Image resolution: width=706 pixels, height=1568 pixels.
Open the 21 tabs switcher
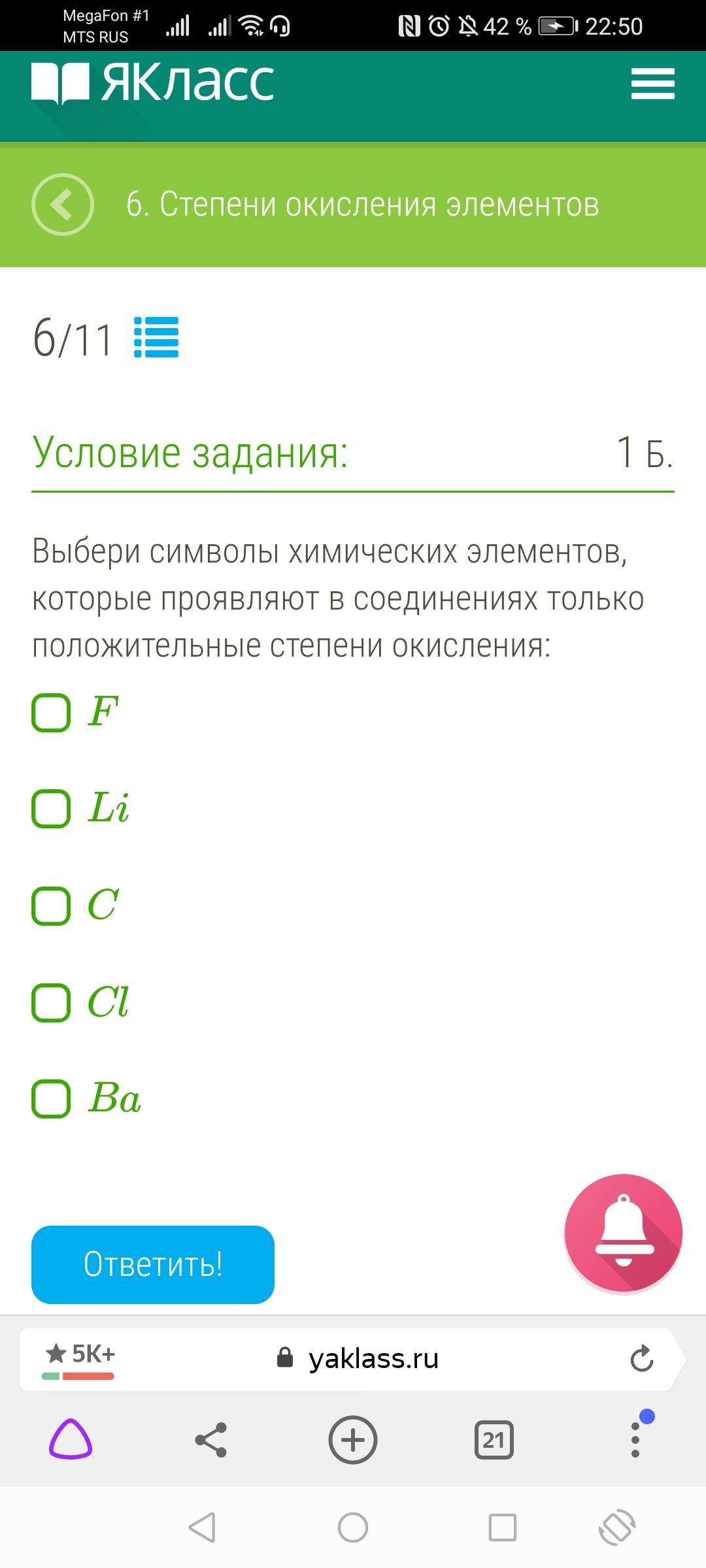point(494,1439)
